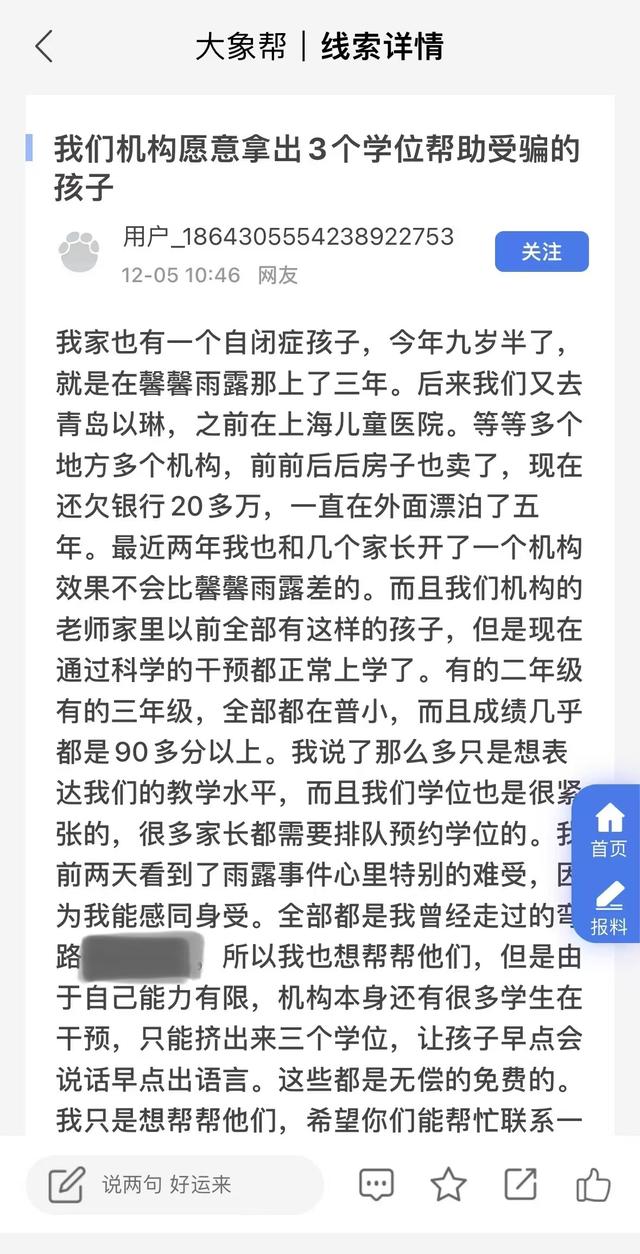Tap the 说两句 comment input field
The width and height of the screenshot is (640, 1254).
(174, 1185)
